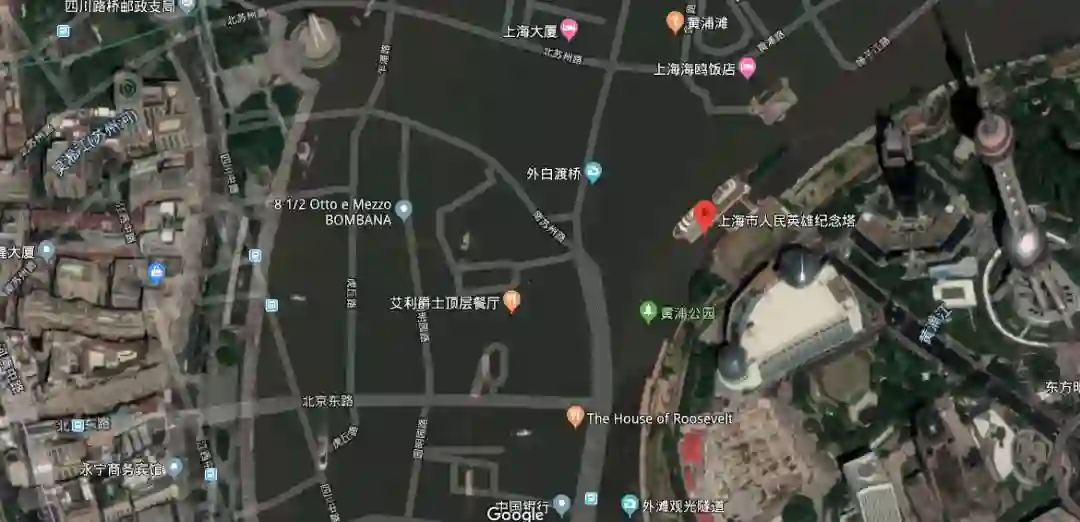Select the 外白渡桥 attraction marker
The width and height of the screenshot is (1080, 522).
[x=593, y=172]
